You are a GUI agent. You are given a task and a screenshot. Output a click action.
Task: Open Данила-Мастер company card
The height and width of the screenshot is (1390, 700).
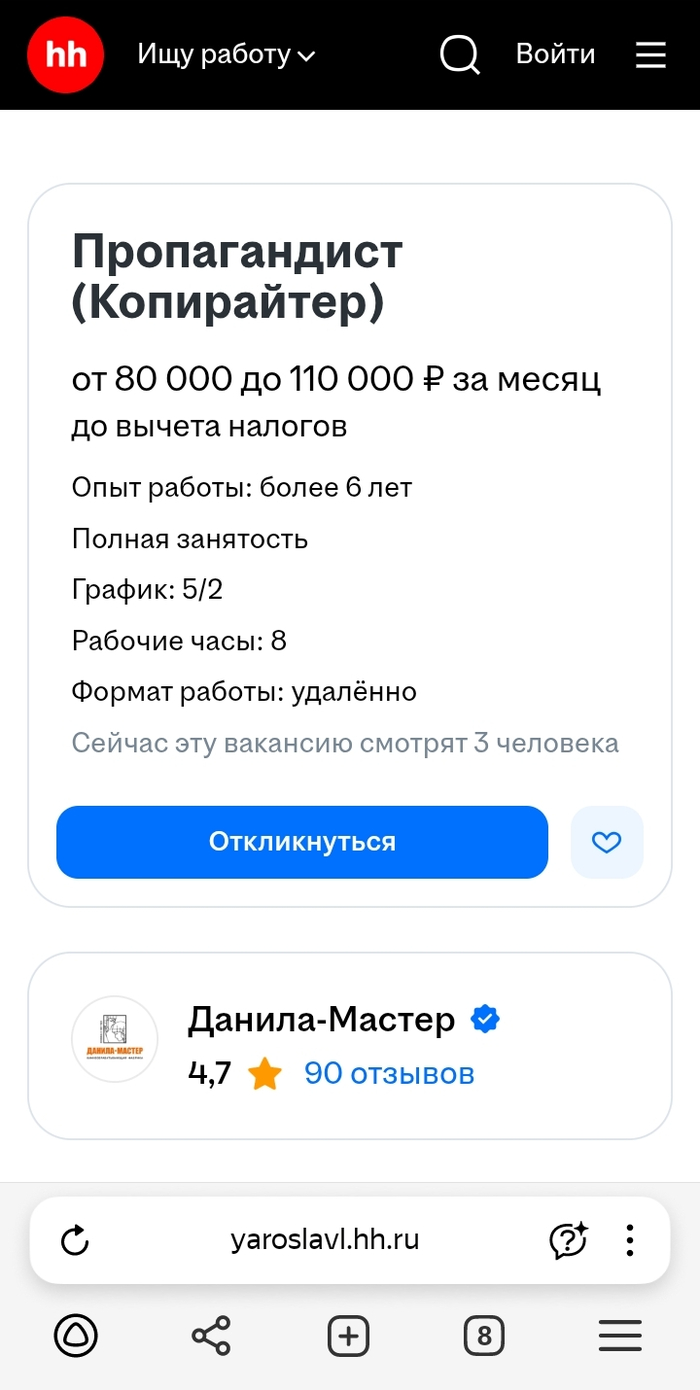(x=320, y=1020)
